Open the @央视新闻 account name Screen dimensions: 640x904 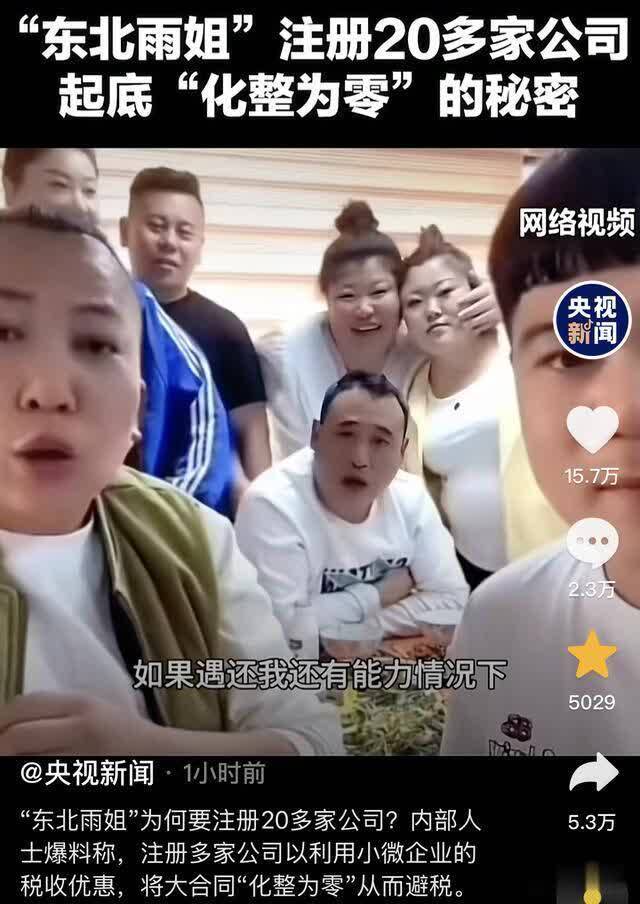tap(88, 773)
